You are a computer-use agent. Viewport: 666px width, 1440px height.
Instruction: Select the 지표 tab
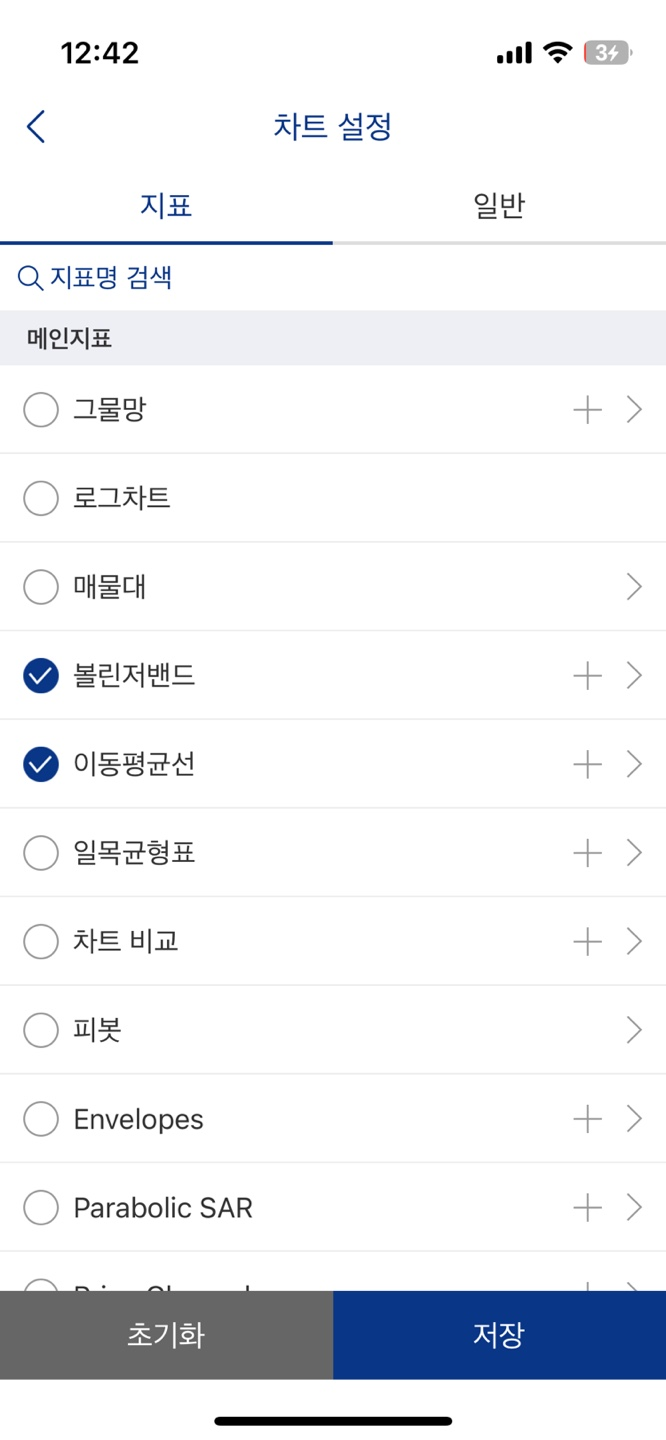click(166, 206)
